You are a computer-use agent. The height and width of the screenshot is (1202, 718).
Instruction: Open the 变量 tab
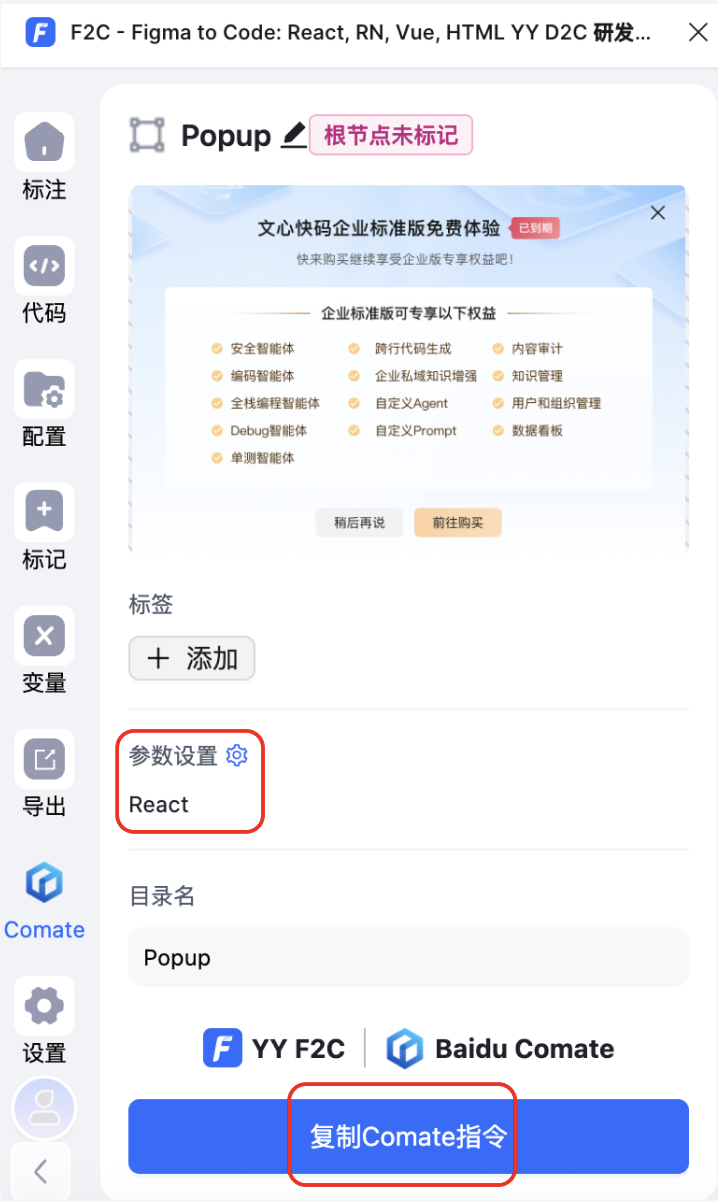[x=44, y=652]
